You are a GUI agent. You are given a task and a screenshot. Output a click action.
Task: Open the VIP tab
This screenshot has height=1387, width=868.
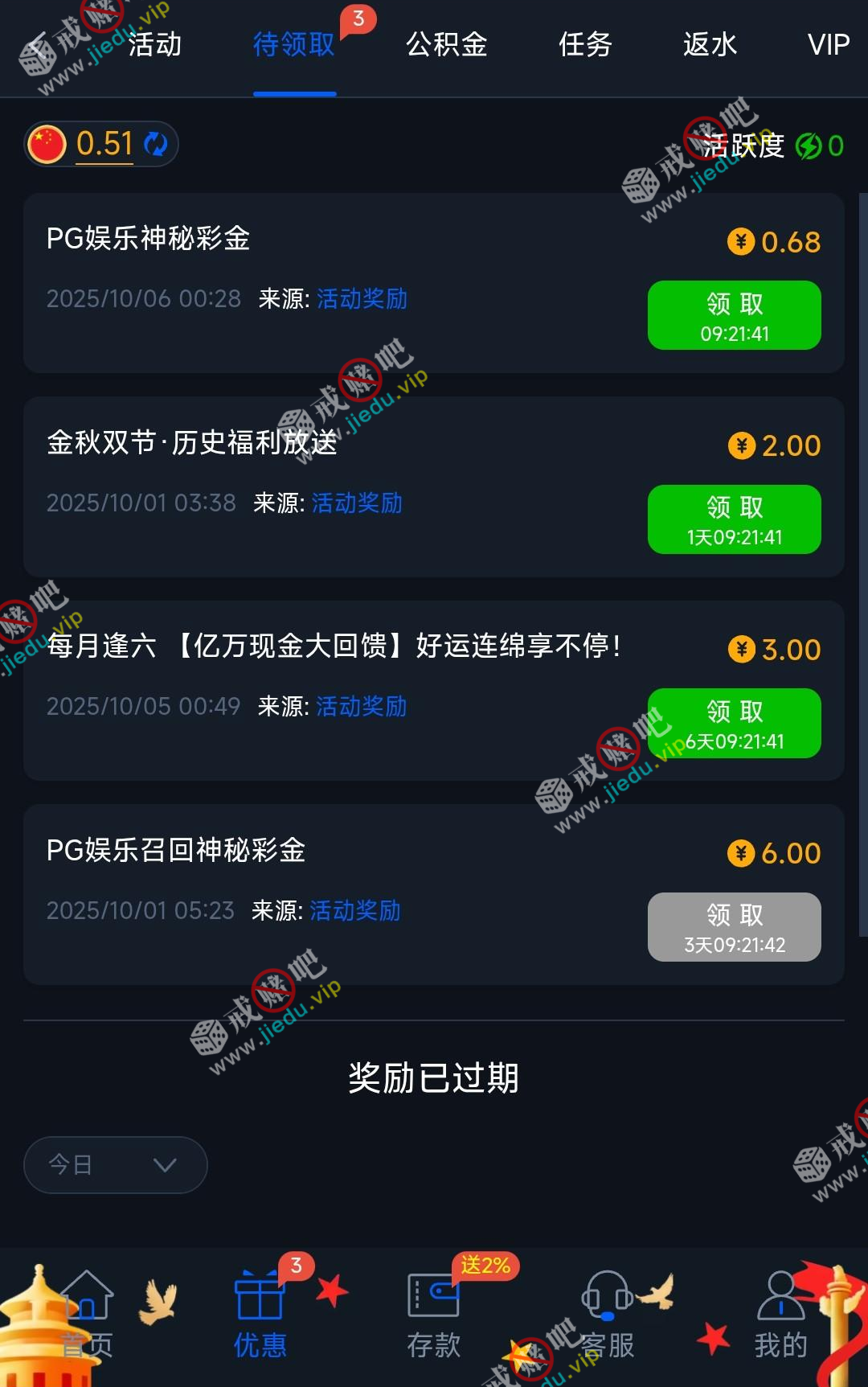(828, 44)
